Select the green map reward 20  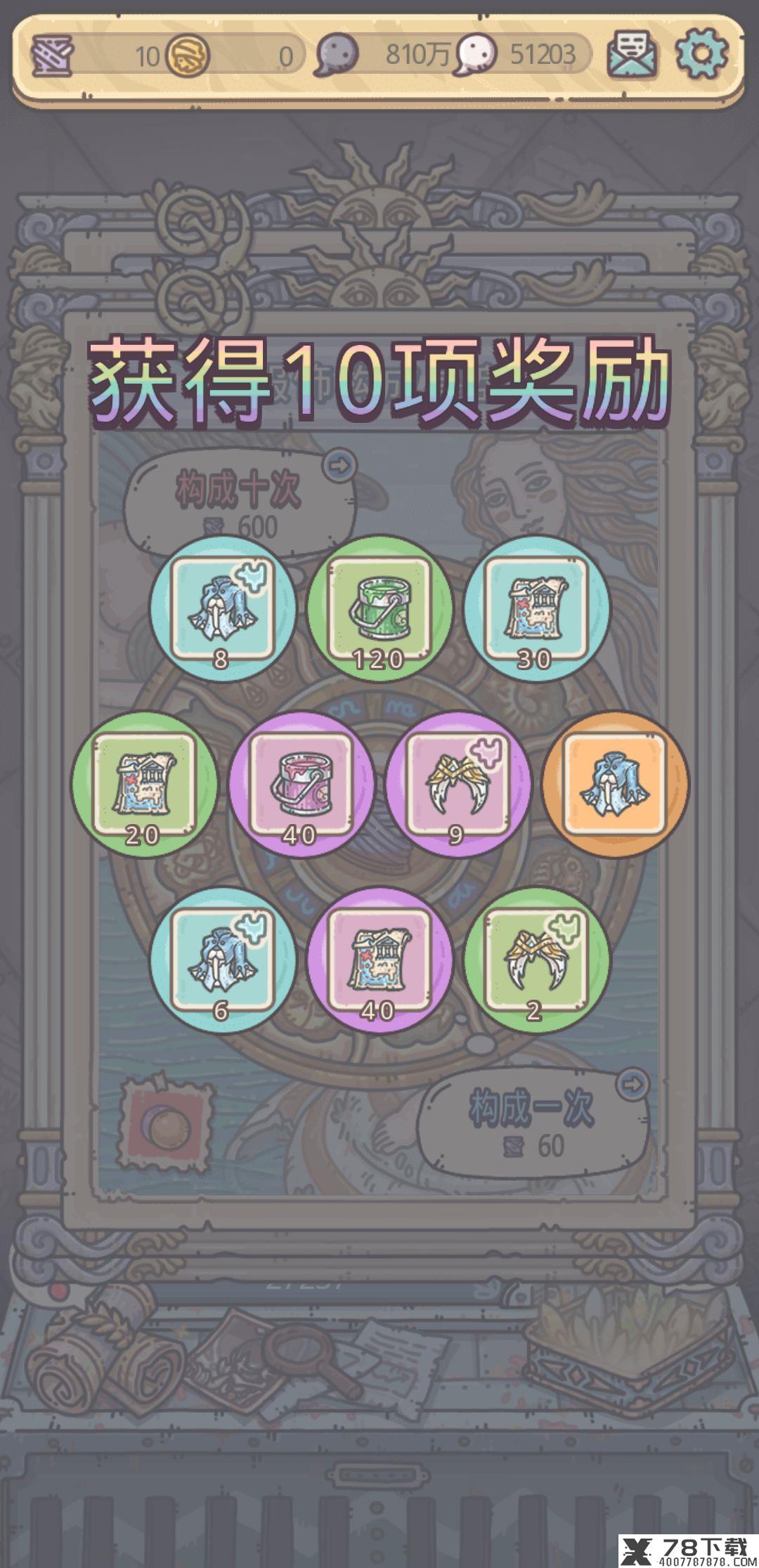[x=145, y=784]
